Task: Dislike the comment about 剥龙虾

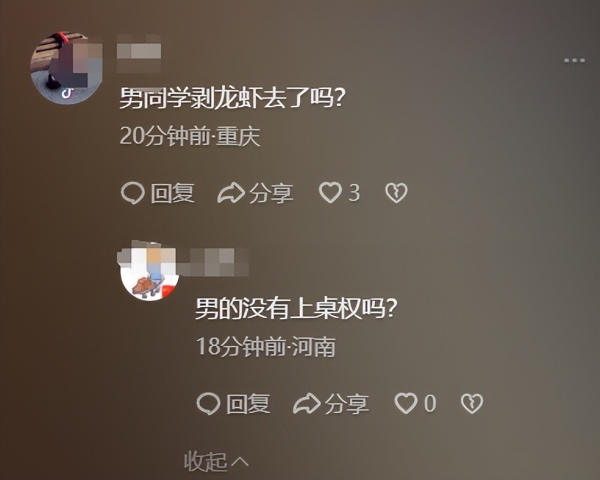Action: point(396,193)
